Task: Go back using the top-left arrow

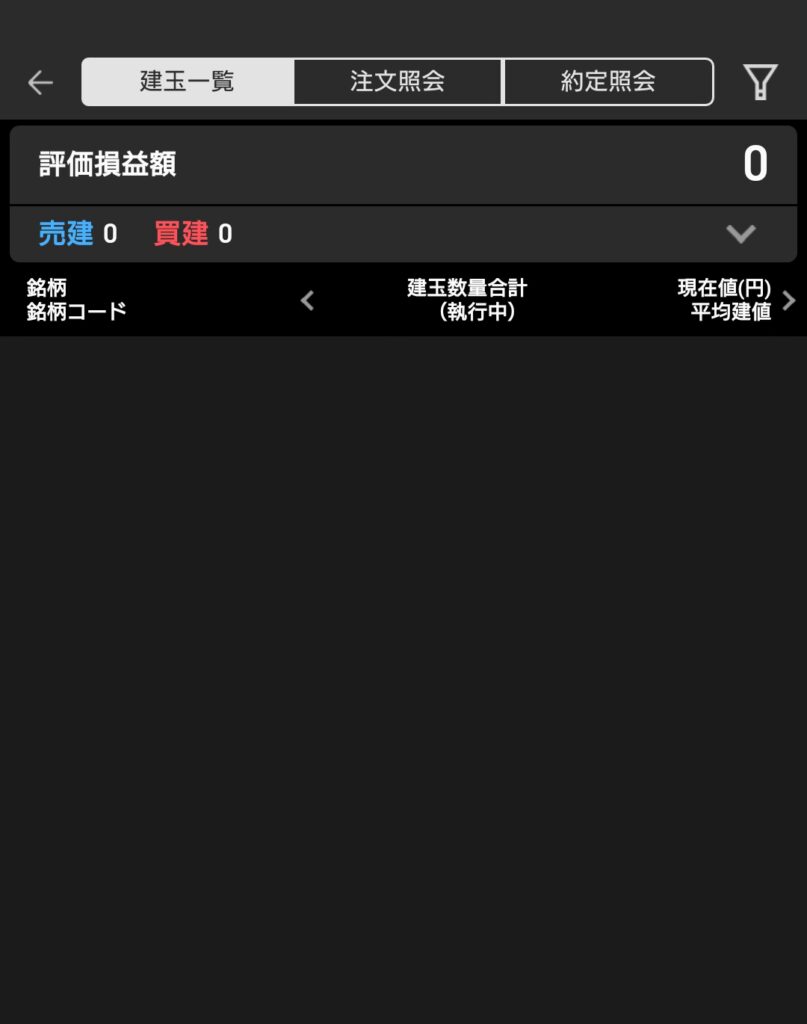Action: 40,82
